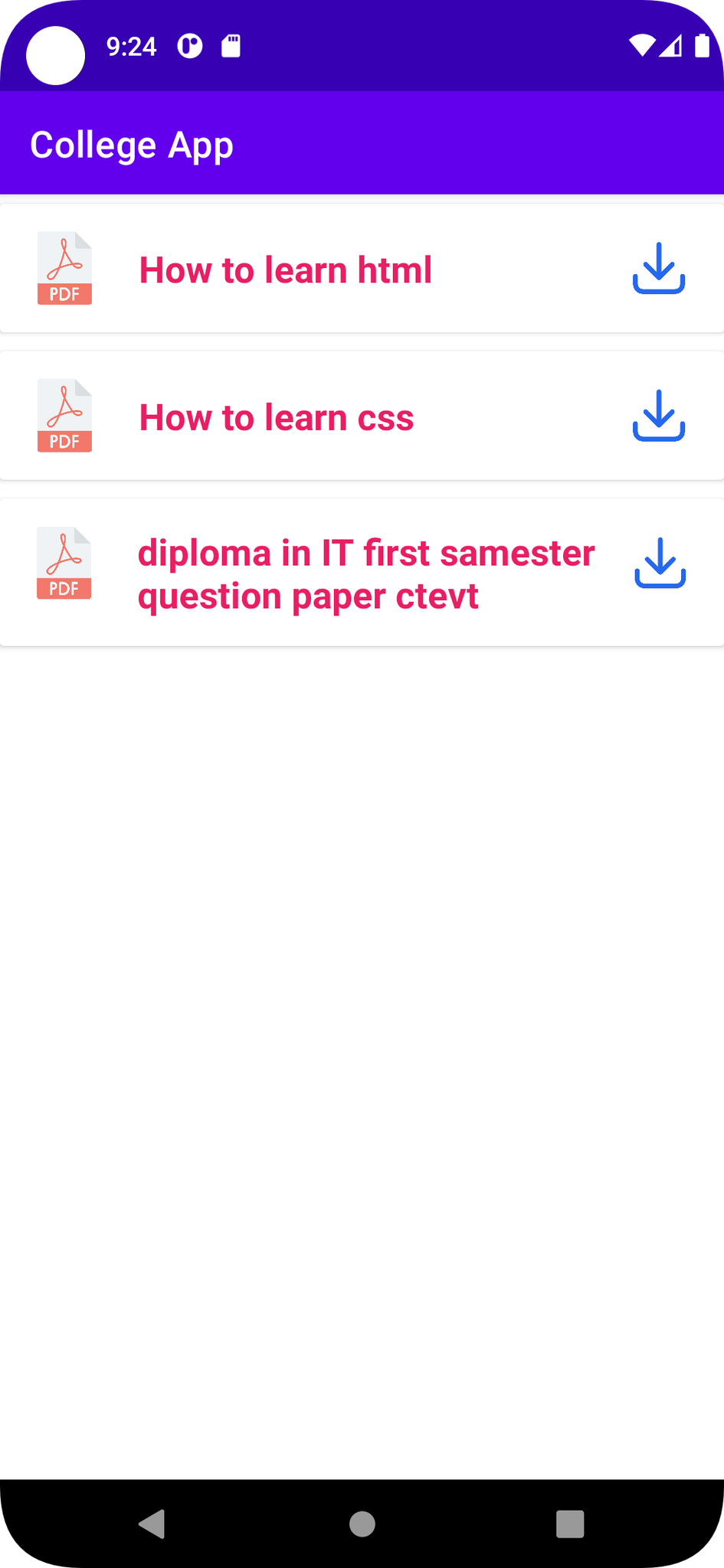
Task: Click the SD card notification icon
Action: [229, 47]
